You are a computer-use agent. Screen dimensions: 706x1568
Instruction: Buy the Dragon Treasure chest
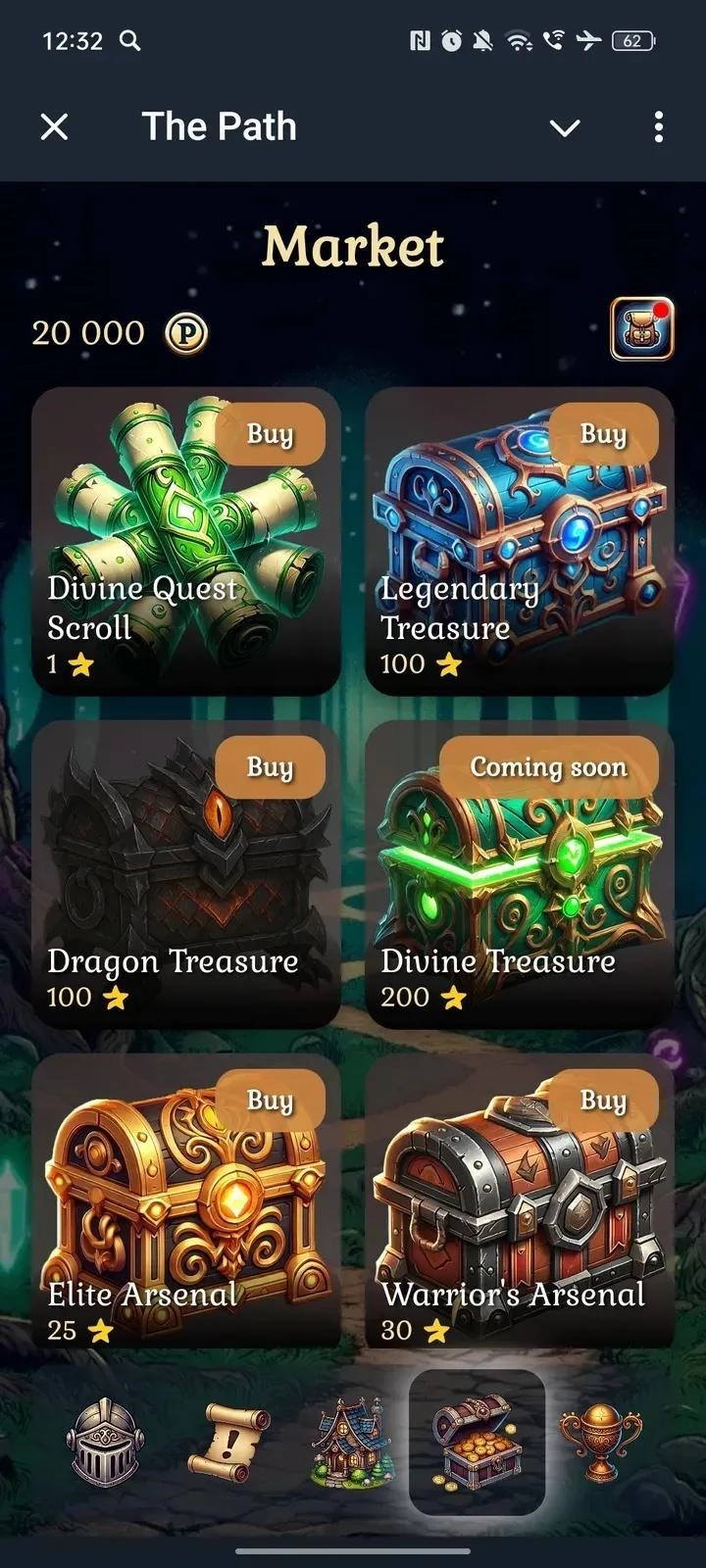click(270, 766)
